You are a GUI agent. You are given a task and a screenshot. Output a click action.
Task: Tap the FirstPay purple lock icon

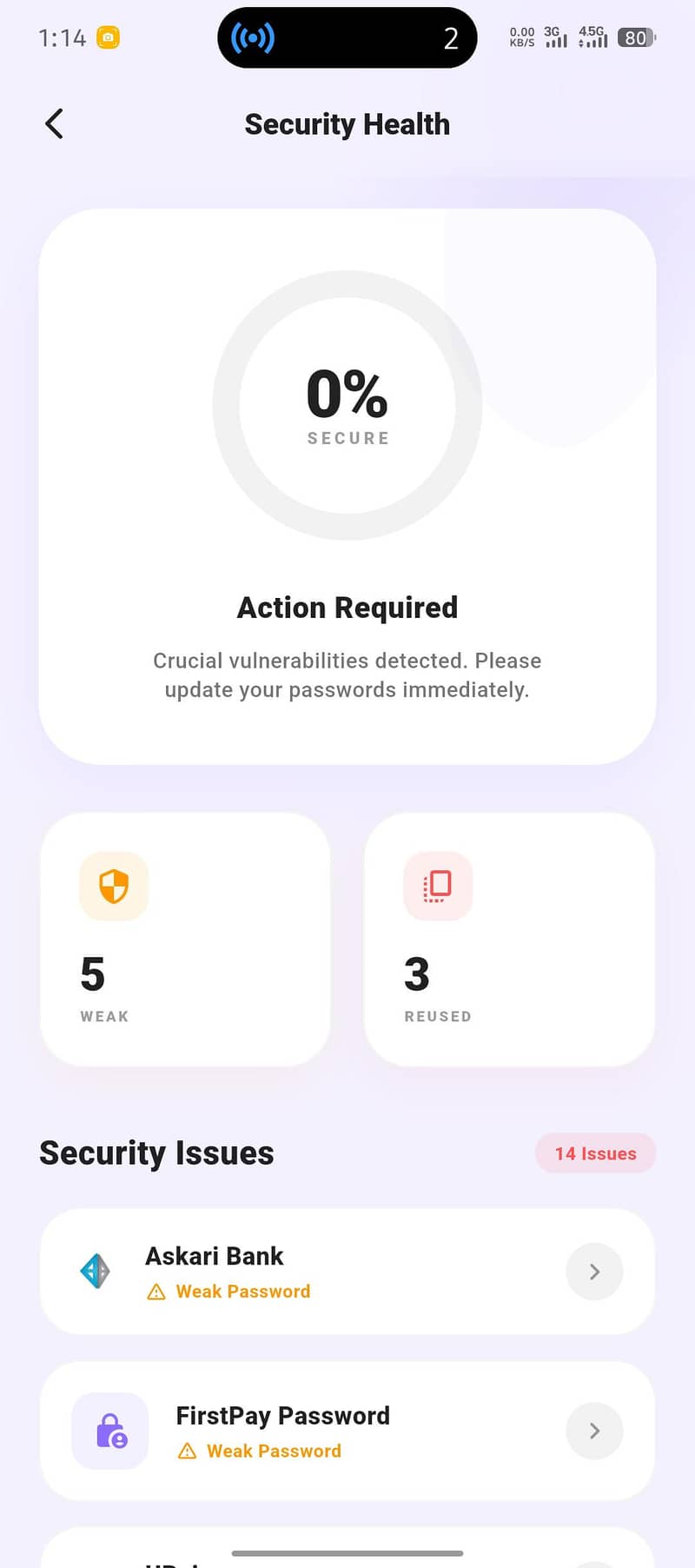click(x=110, y=1431)
